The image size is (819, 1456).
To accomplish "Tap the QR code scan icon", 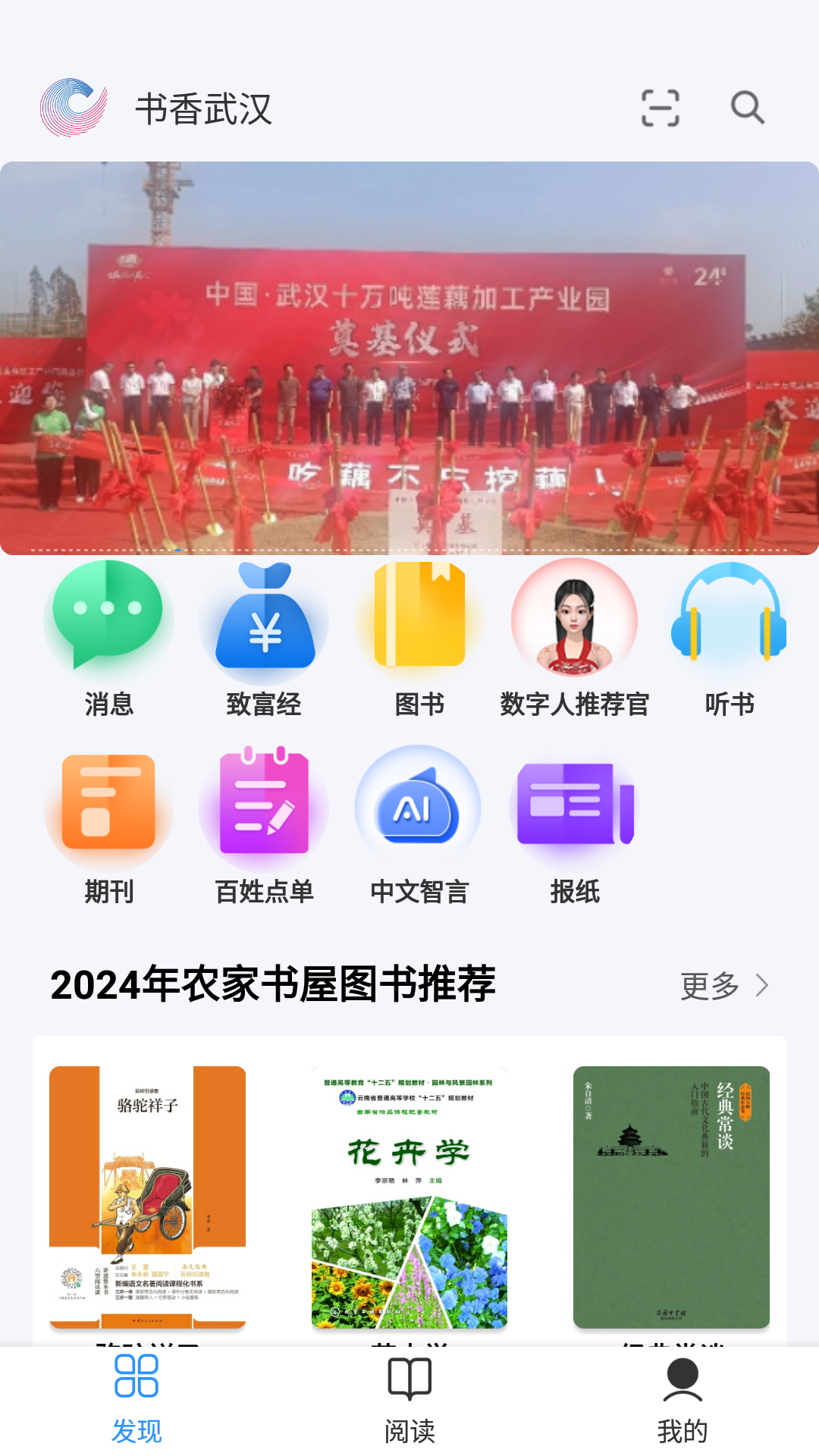I will pyautogui.click(x=659, y=108).
